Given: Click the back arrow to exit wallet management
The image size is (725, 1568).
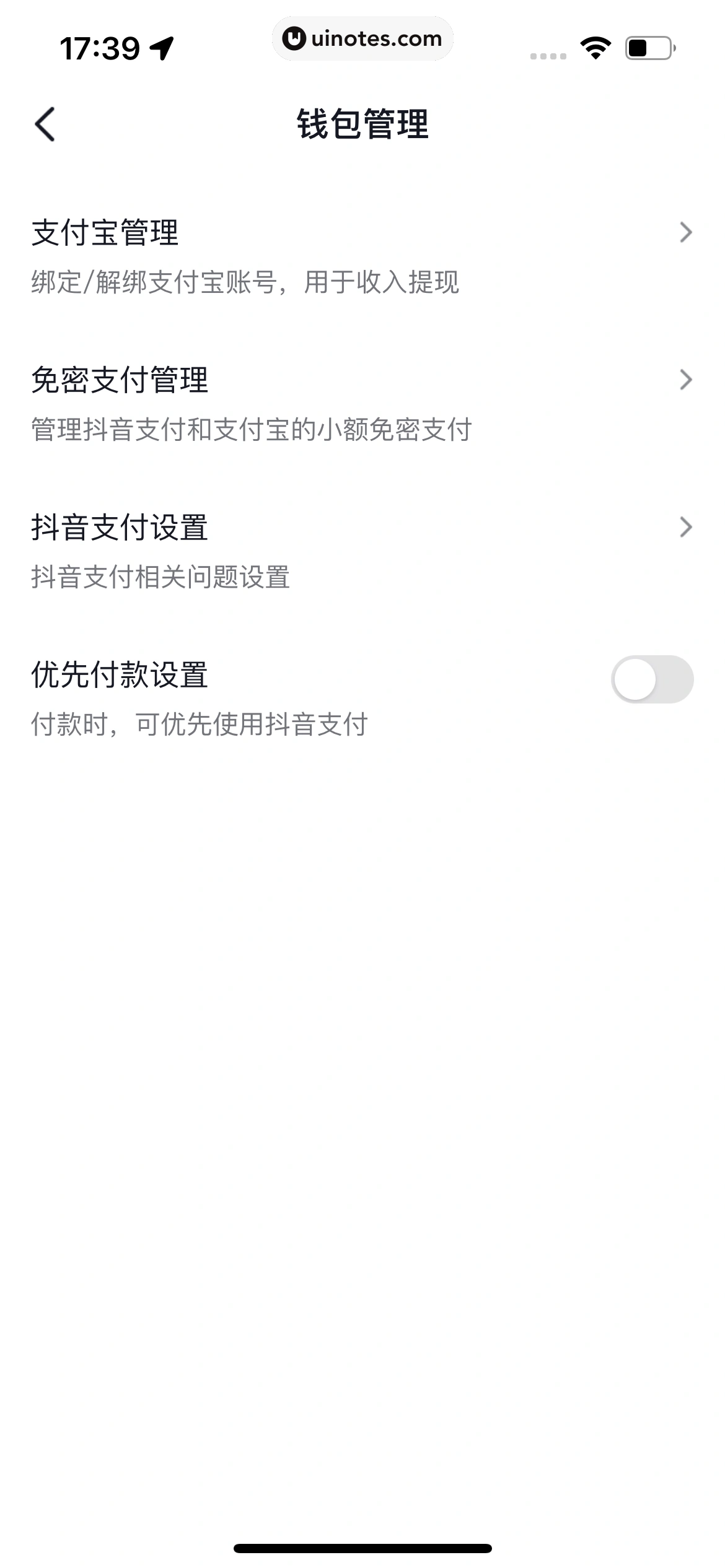Looking at the screenshot, I should (45, 124).
